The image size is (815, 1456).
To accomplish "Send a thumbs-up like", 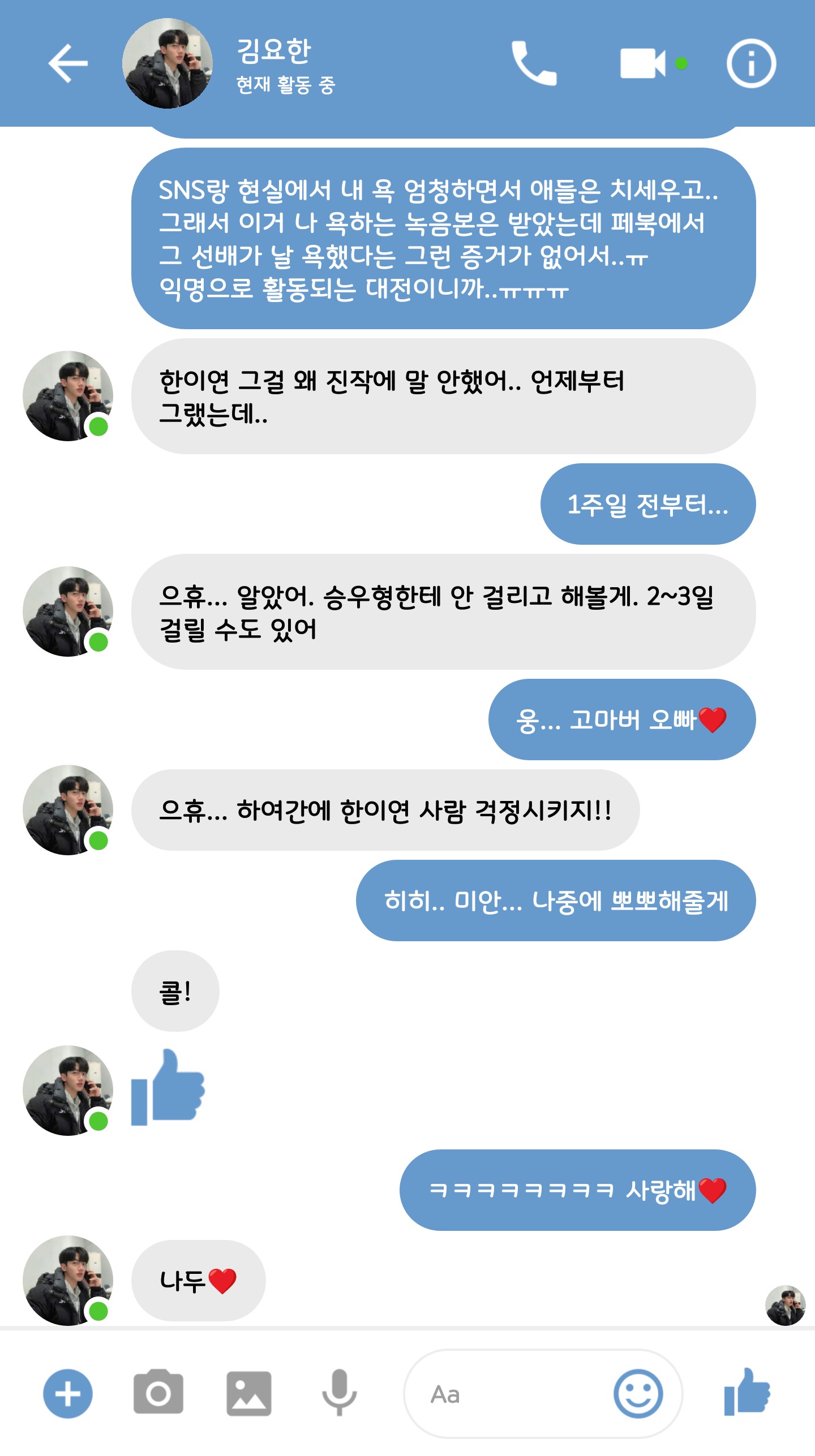I will pyautogui.click(x=747, y=1392).
